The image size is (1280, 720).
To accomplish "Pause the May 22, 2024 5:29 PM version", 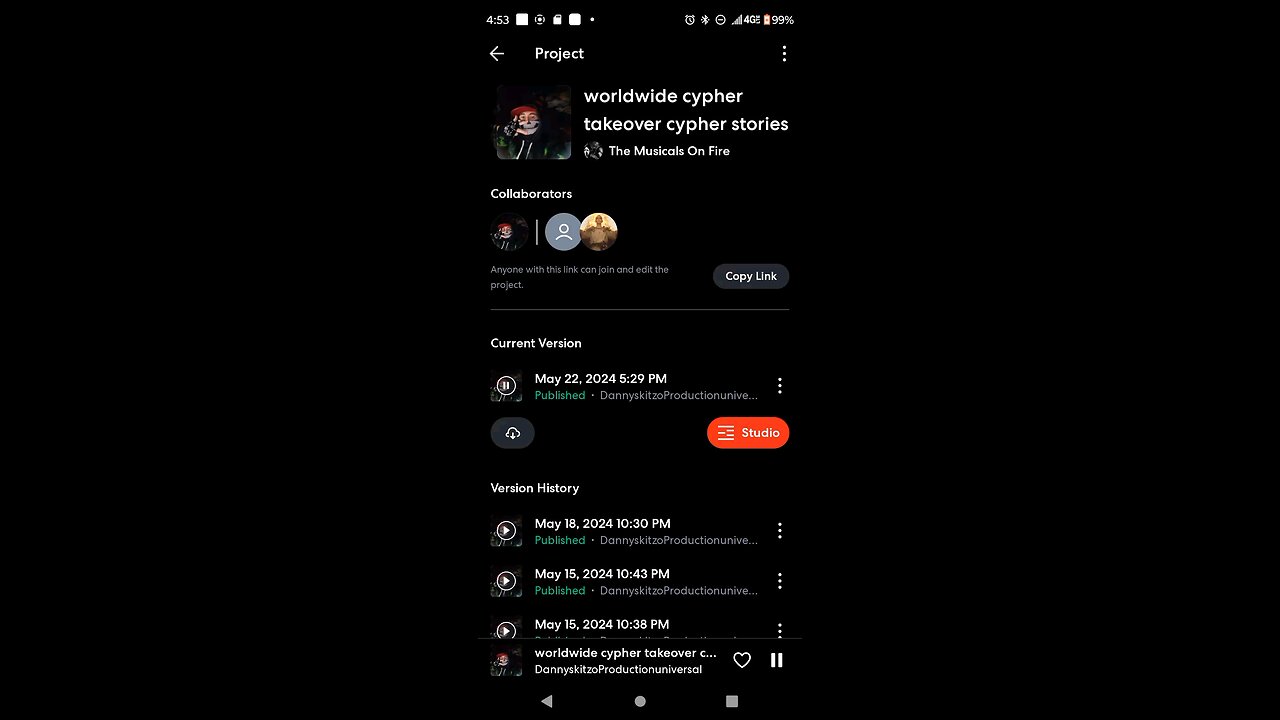I will pyautogui.click(x=506, y=386).
